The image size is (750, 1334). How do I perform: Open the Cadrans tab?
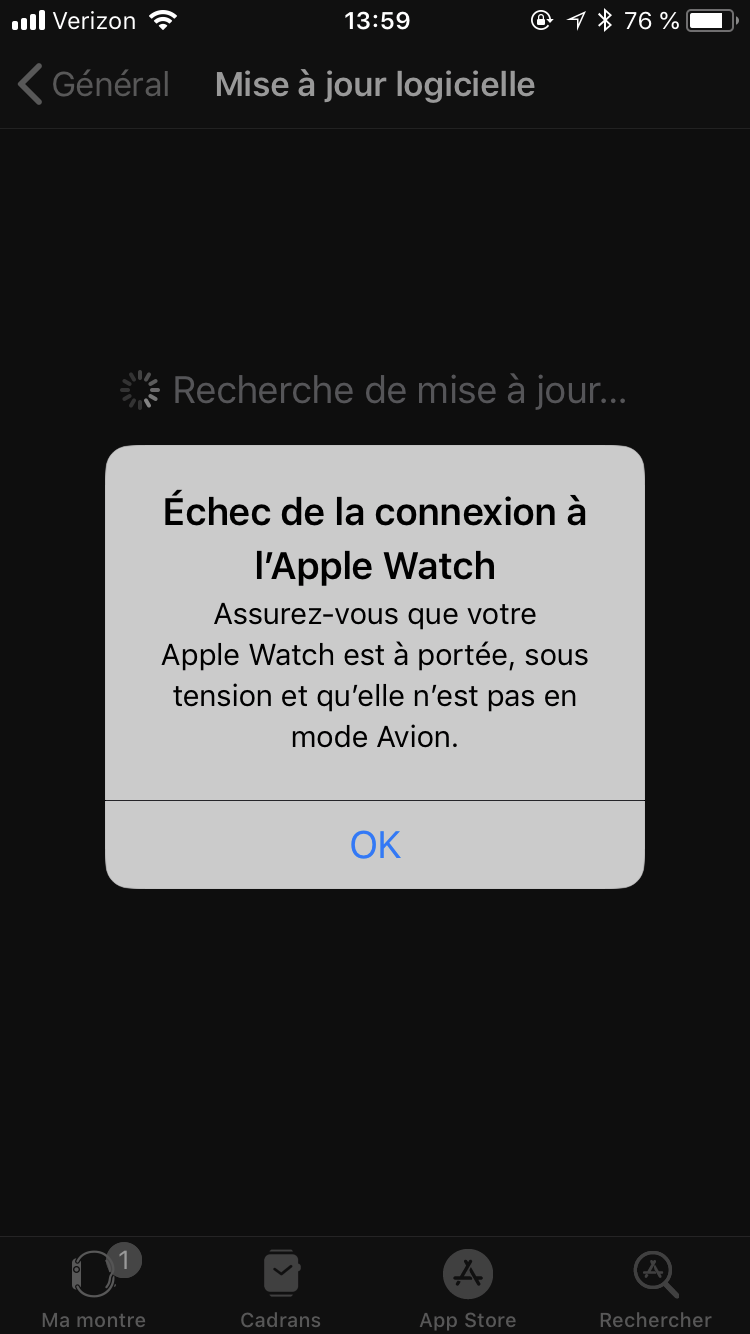point(281,1288)
